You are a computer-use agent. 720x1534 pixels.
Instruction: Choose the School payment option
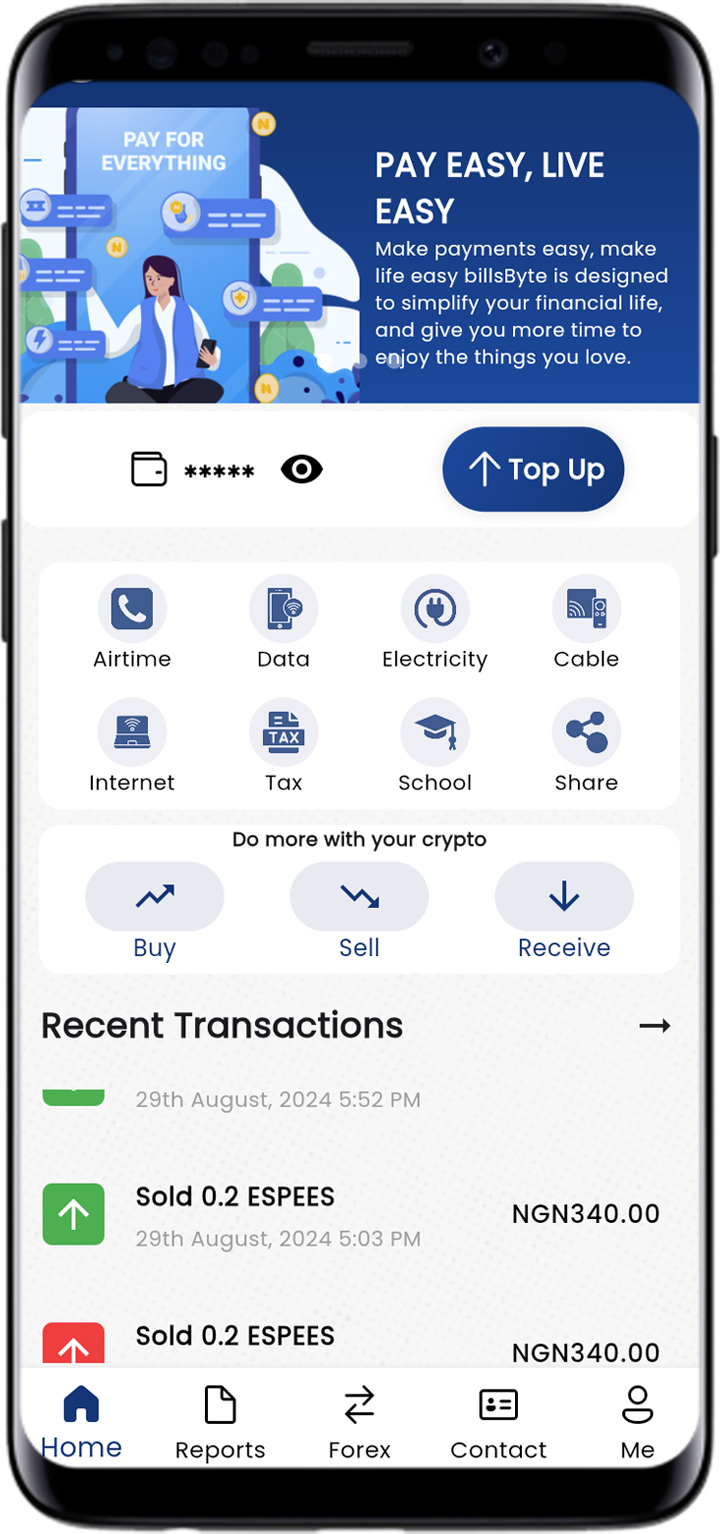(435, 747)
